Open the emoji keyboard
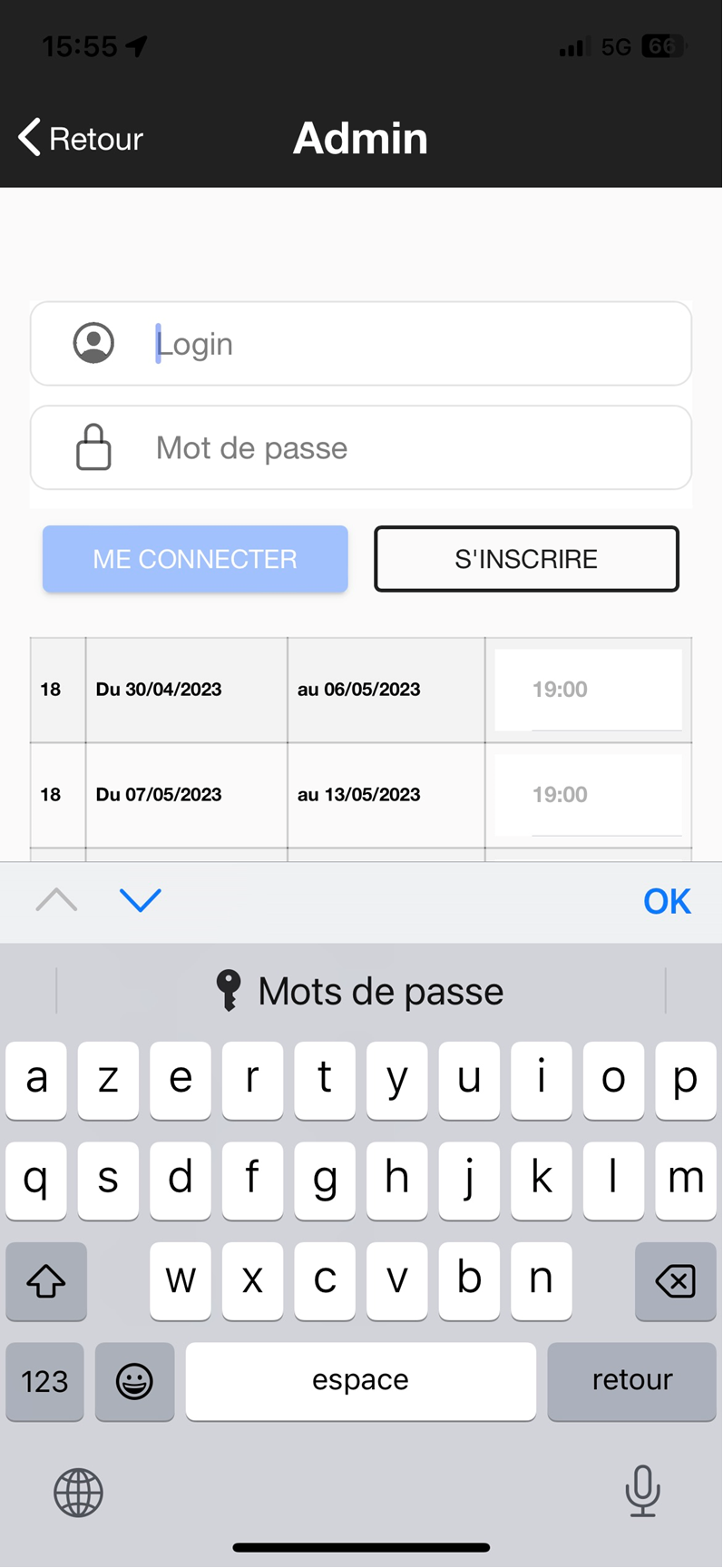Image resolution: width=723 pixels, height=1568 pixels. [134, 1381]
